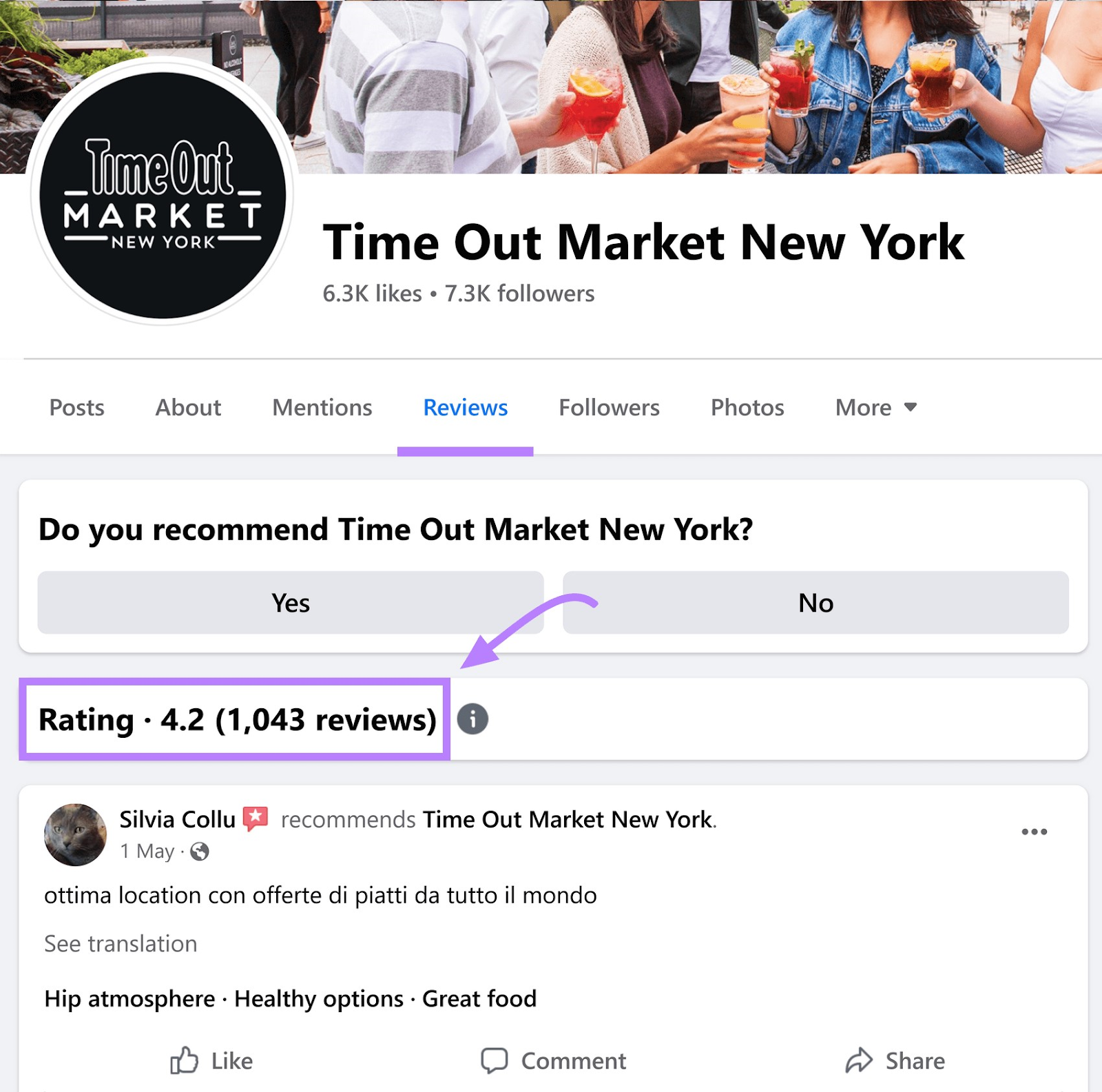1102x1092 pixels.
Task: Tap Yes to recommend the market
Action: pos(290,603)
